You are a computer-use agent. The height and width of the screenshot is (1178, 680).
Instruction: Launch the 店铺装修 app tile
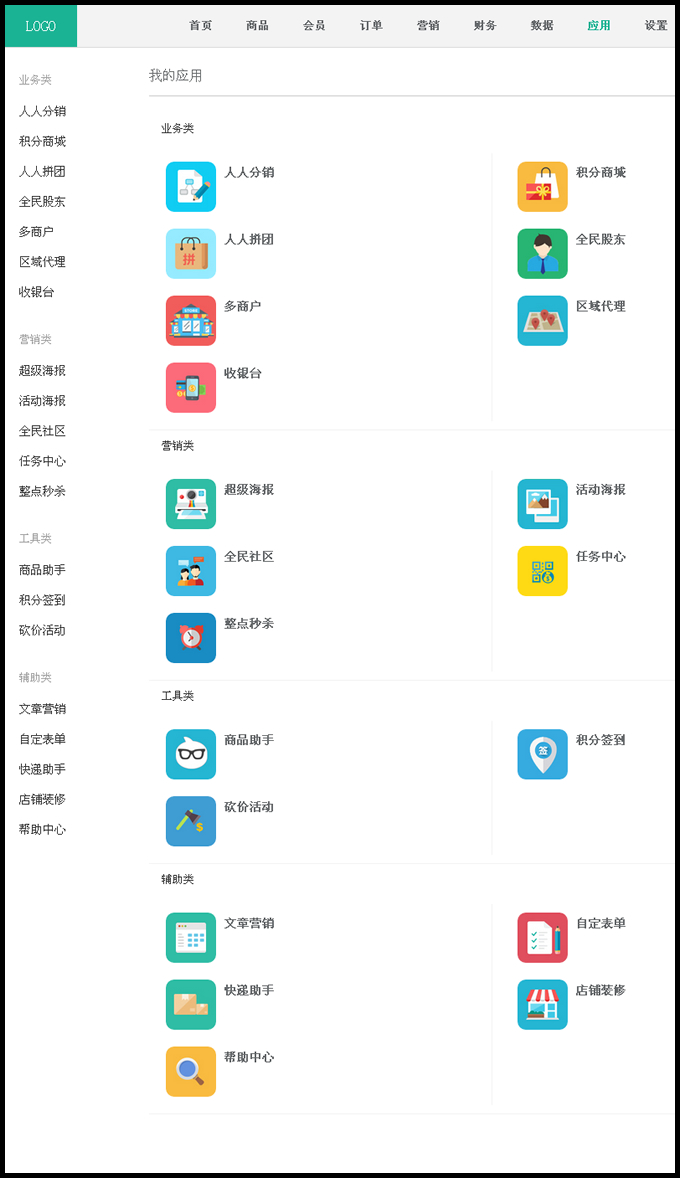tap(542, 1005)
